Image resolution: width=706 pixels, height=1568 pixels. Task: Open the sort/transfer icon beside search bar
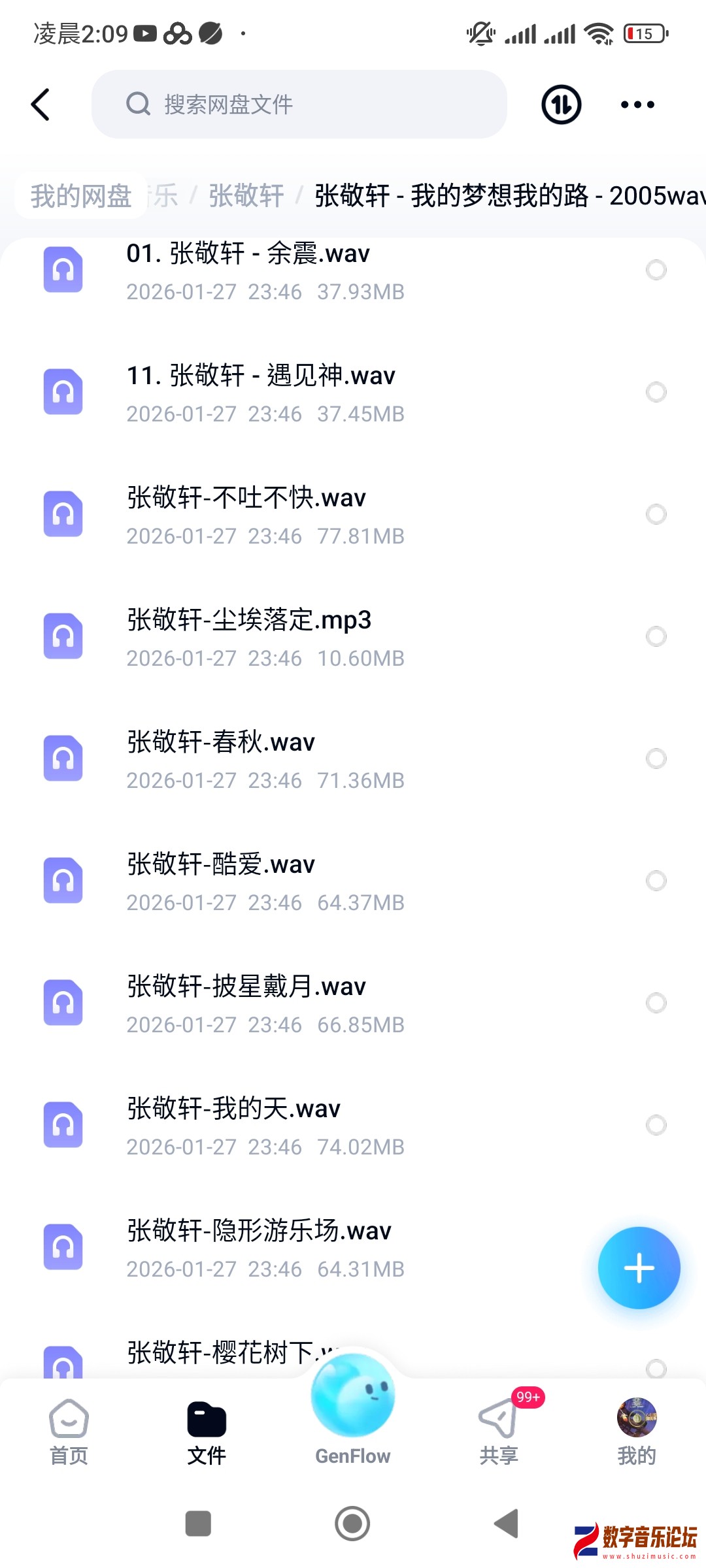pyautogui.click(x=560, y=105)
